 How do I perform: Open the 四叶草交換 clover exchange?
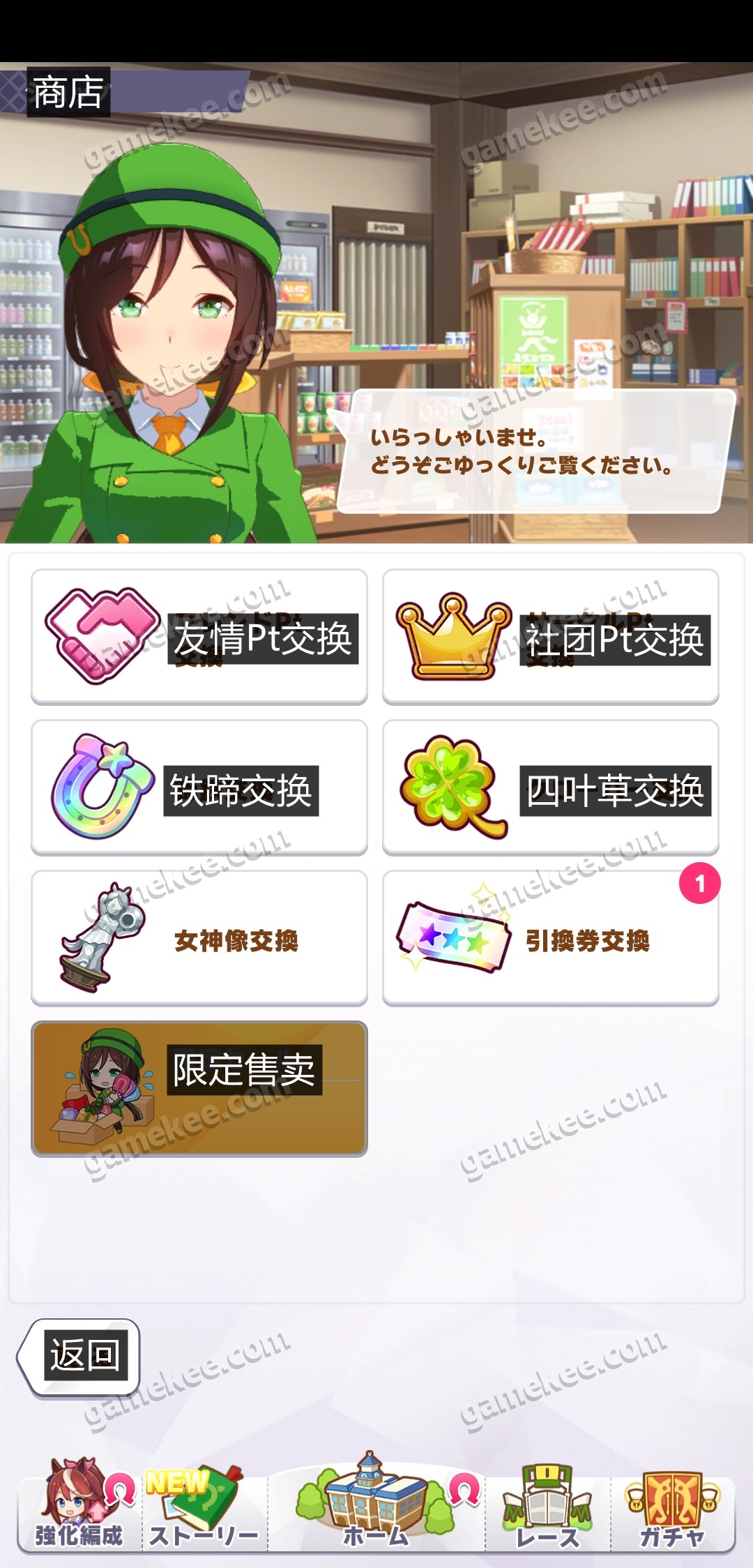point(551,787)
